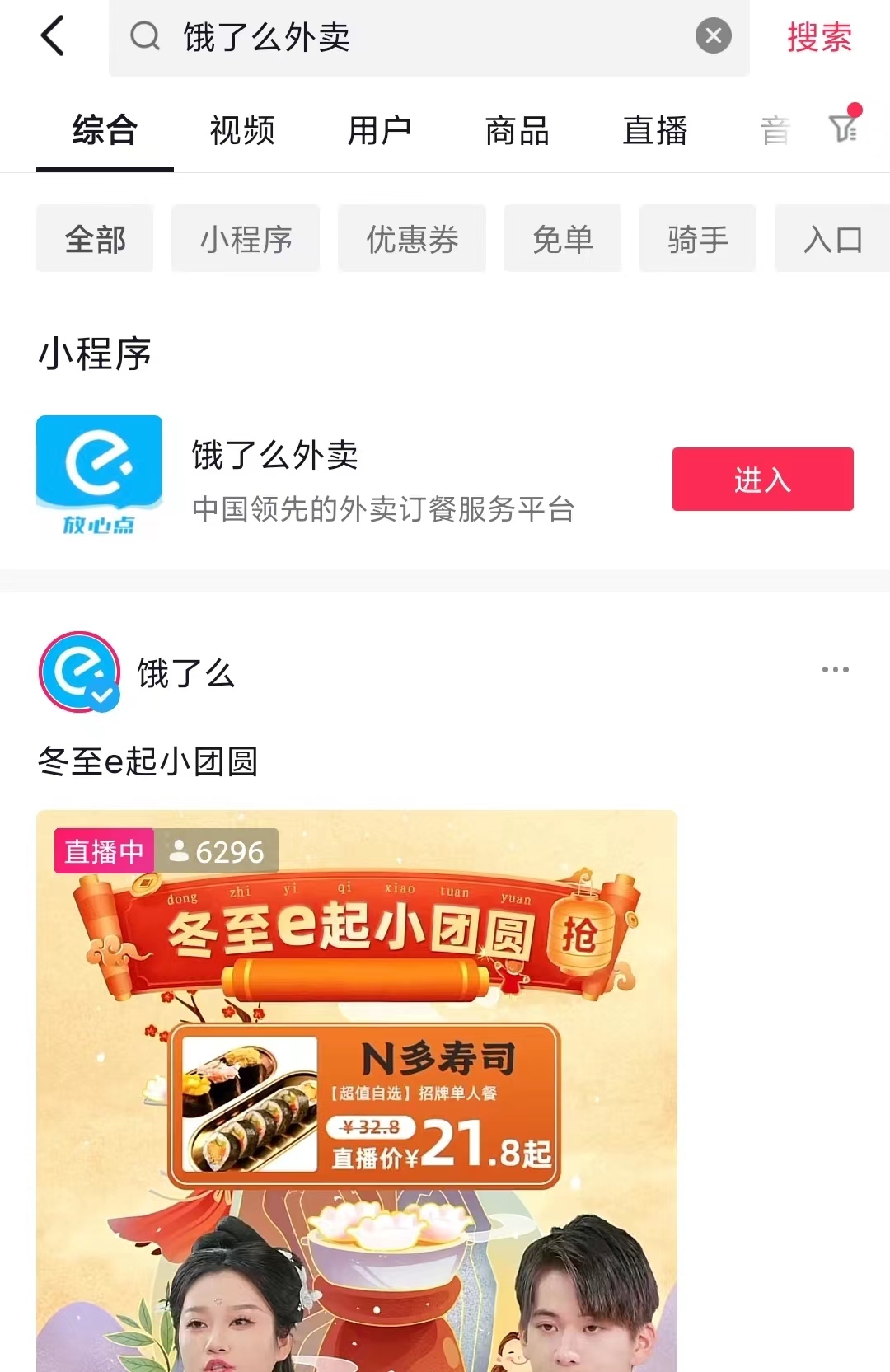Select the 入口 filter chip
This screenshot has height=1372, width=890.
(832, 239)
